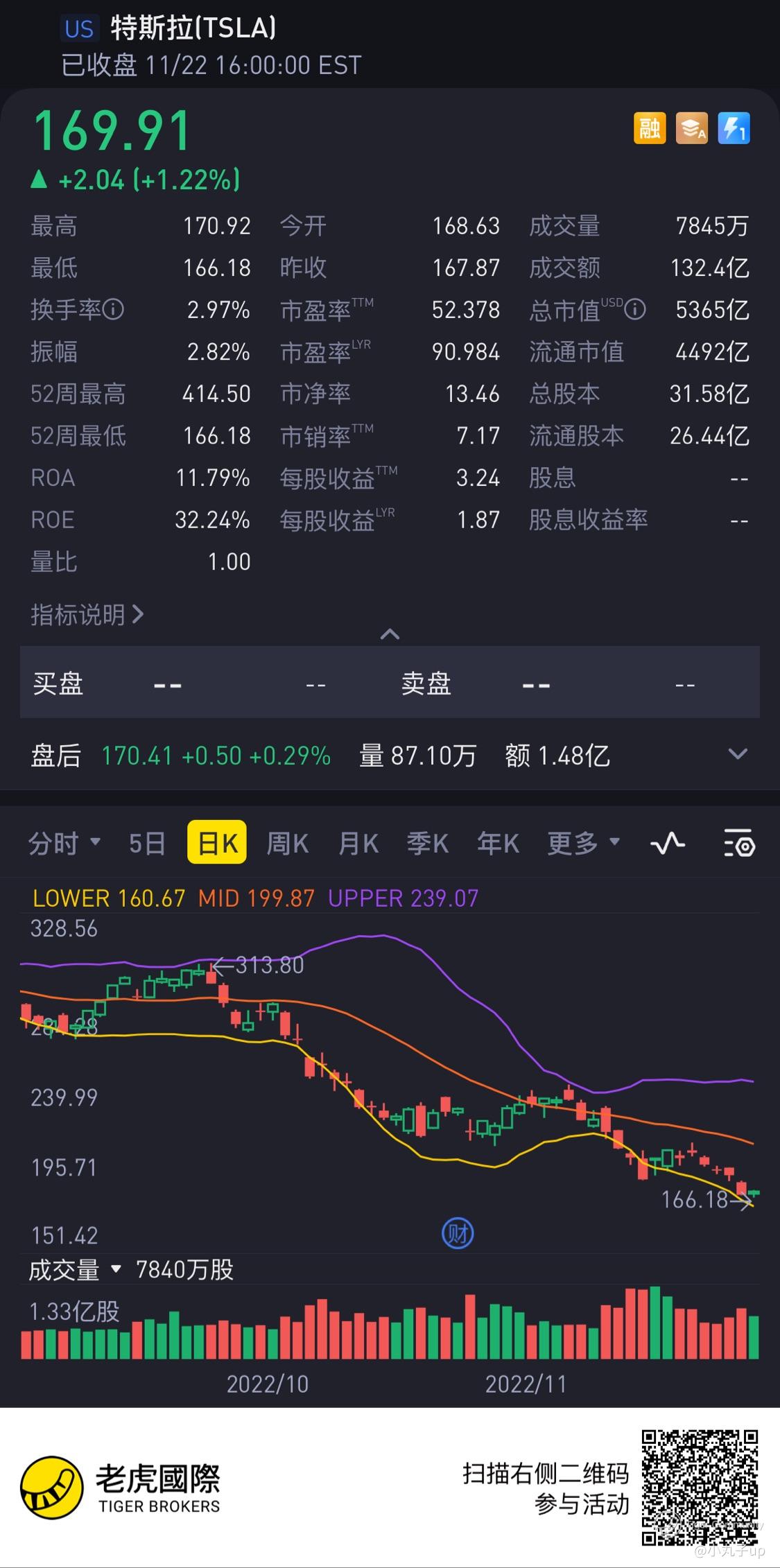Tap the lightning bolt quote badge
This screenshot has height=1568, width=780.
click(734, 128)
